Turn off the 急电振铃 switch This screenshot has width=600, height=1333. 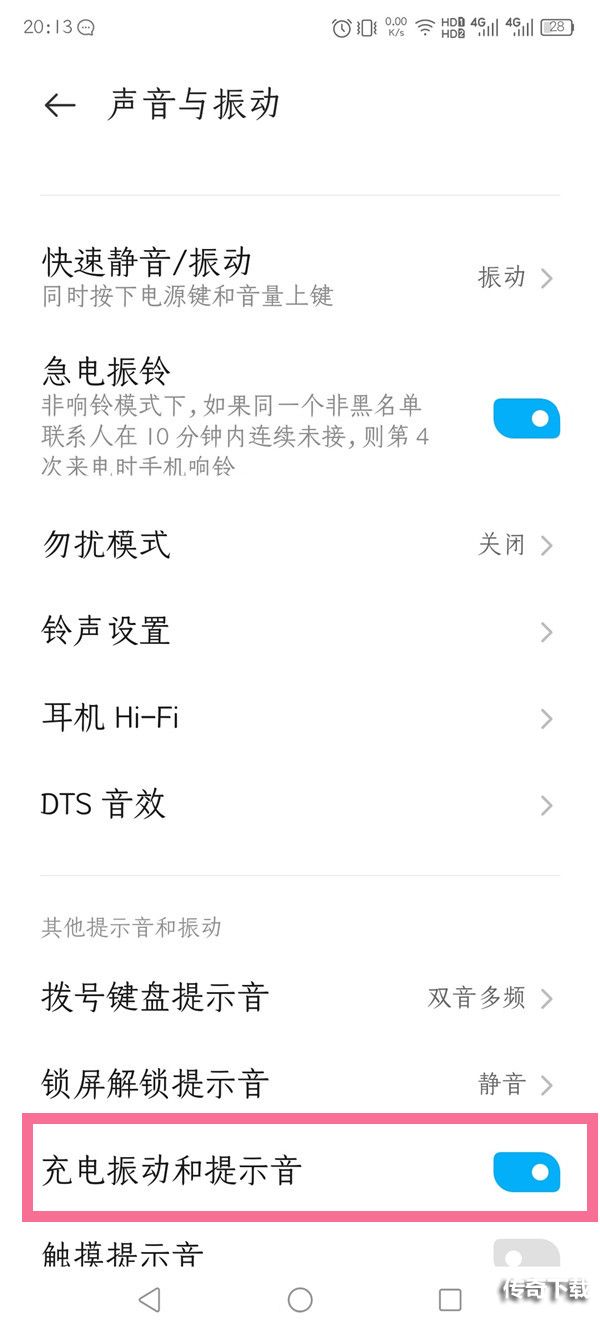pyautogui.click(x=526, y=418)
